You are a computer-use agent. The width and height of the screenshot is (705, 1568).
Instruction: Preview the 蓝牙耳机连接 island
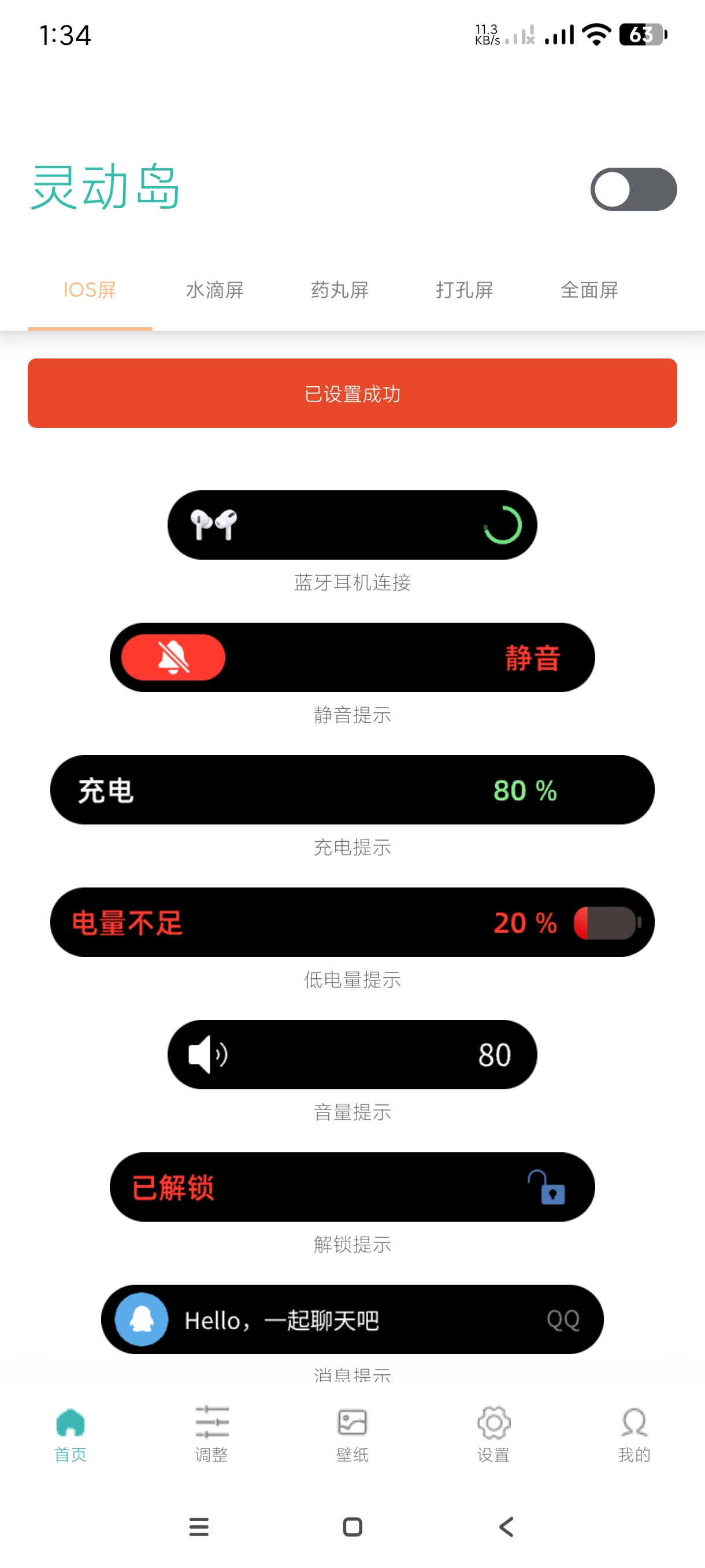coord(352,525)
